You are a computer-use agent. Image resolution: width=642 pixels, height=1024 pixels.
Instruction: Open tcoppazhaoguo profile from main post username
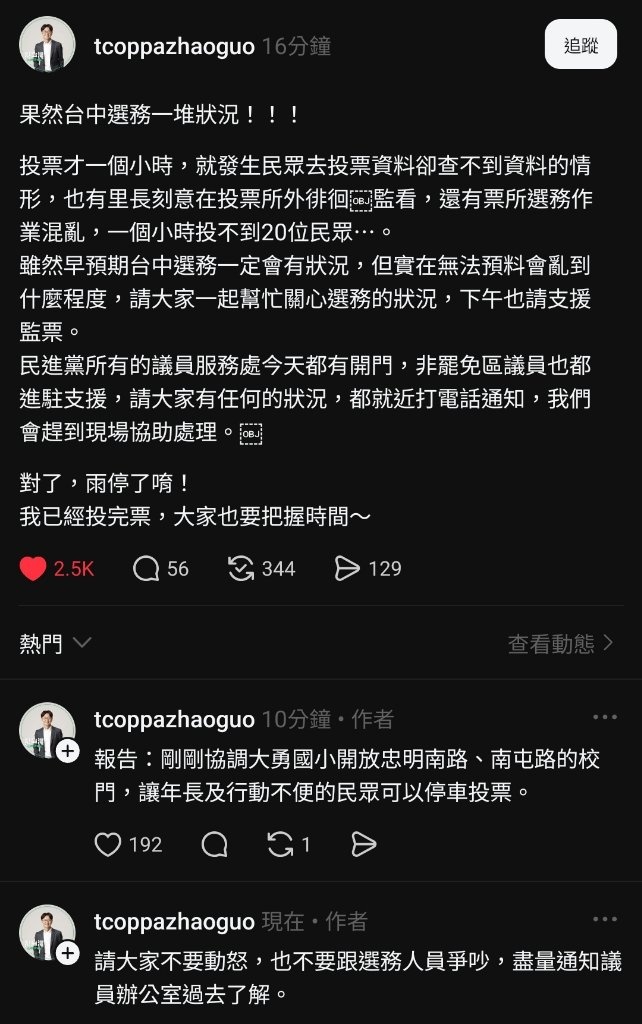174,46
